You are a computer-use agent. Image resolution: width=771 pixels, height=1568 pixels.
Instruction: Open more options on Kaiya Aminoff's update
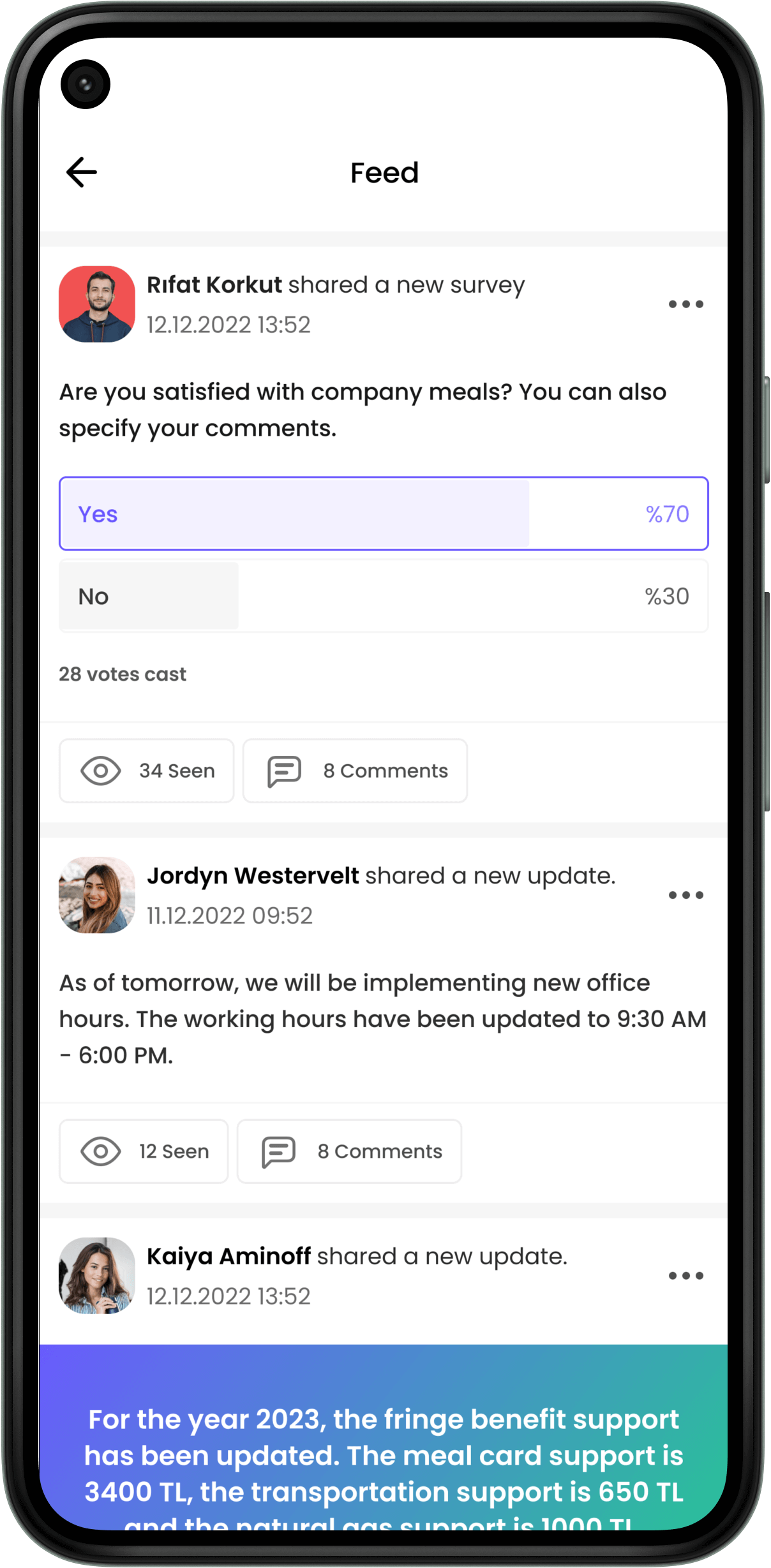click(x=685, y=1276)
